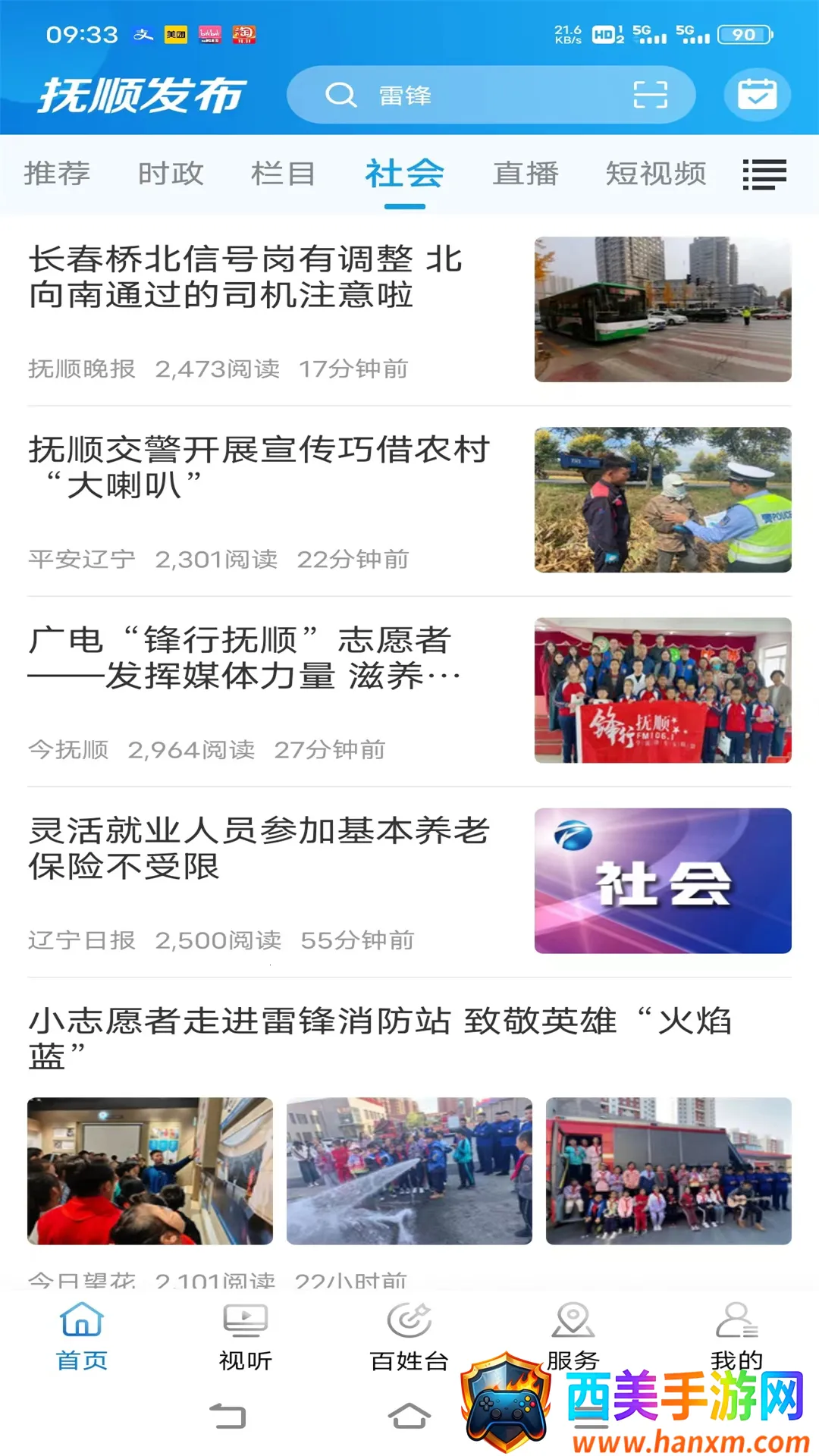Select the 栏目 tab
This screenshot has height=1456, width=819.
pos(283,174)
